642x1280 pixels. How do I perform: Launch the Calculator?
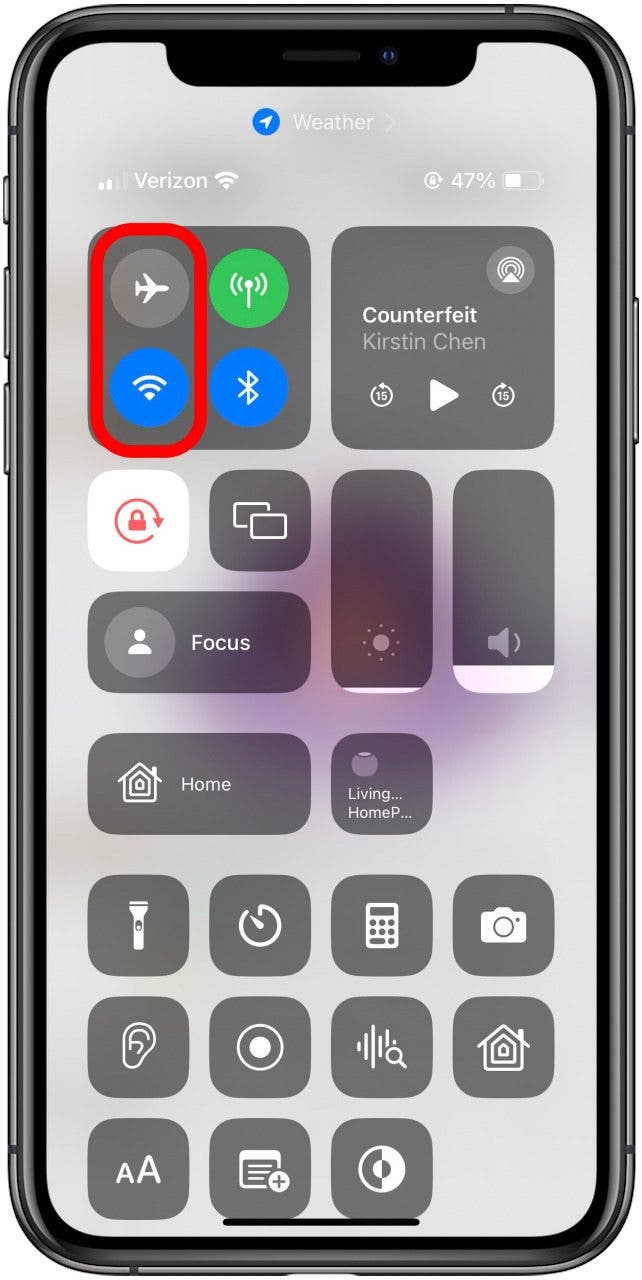(381, 925)
